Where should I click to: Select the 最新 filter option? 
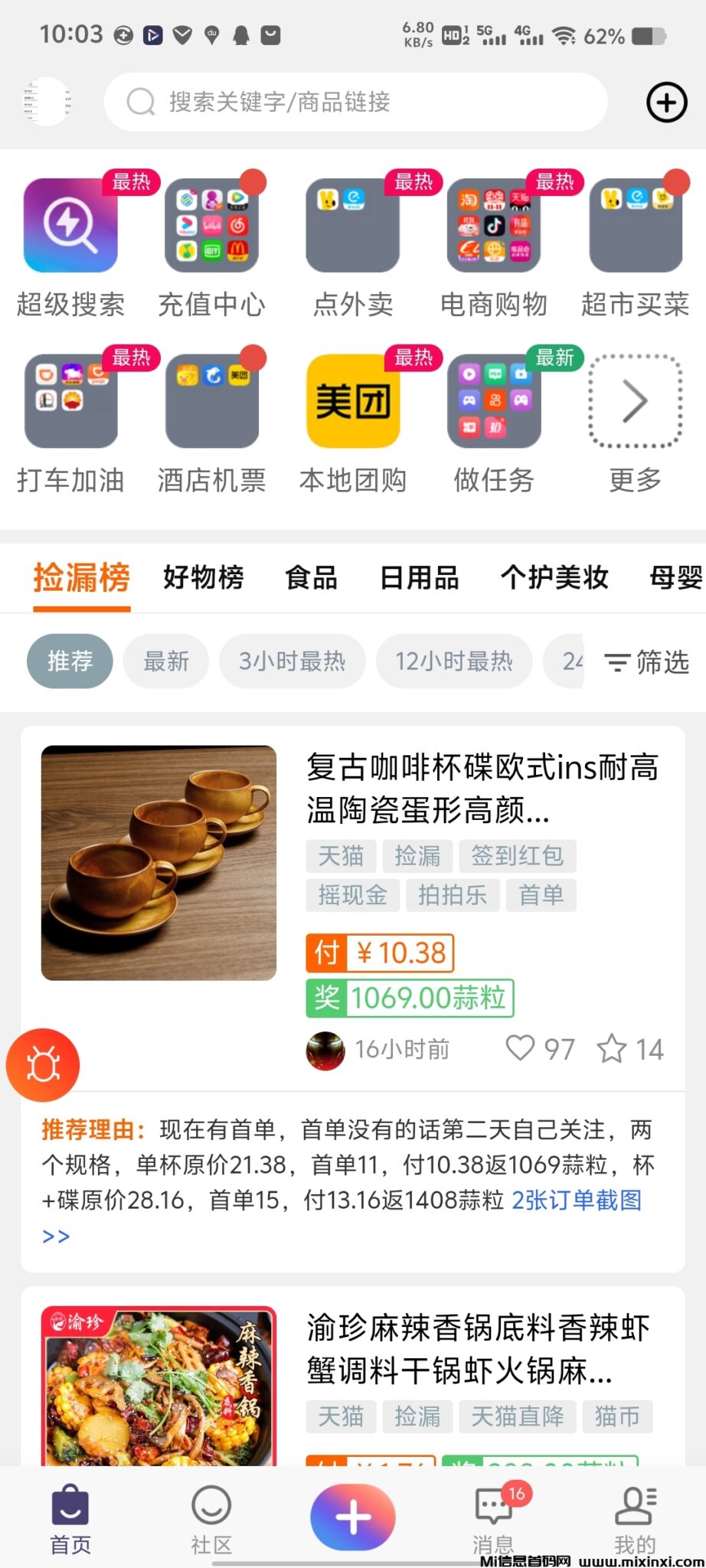click(165, 661)
